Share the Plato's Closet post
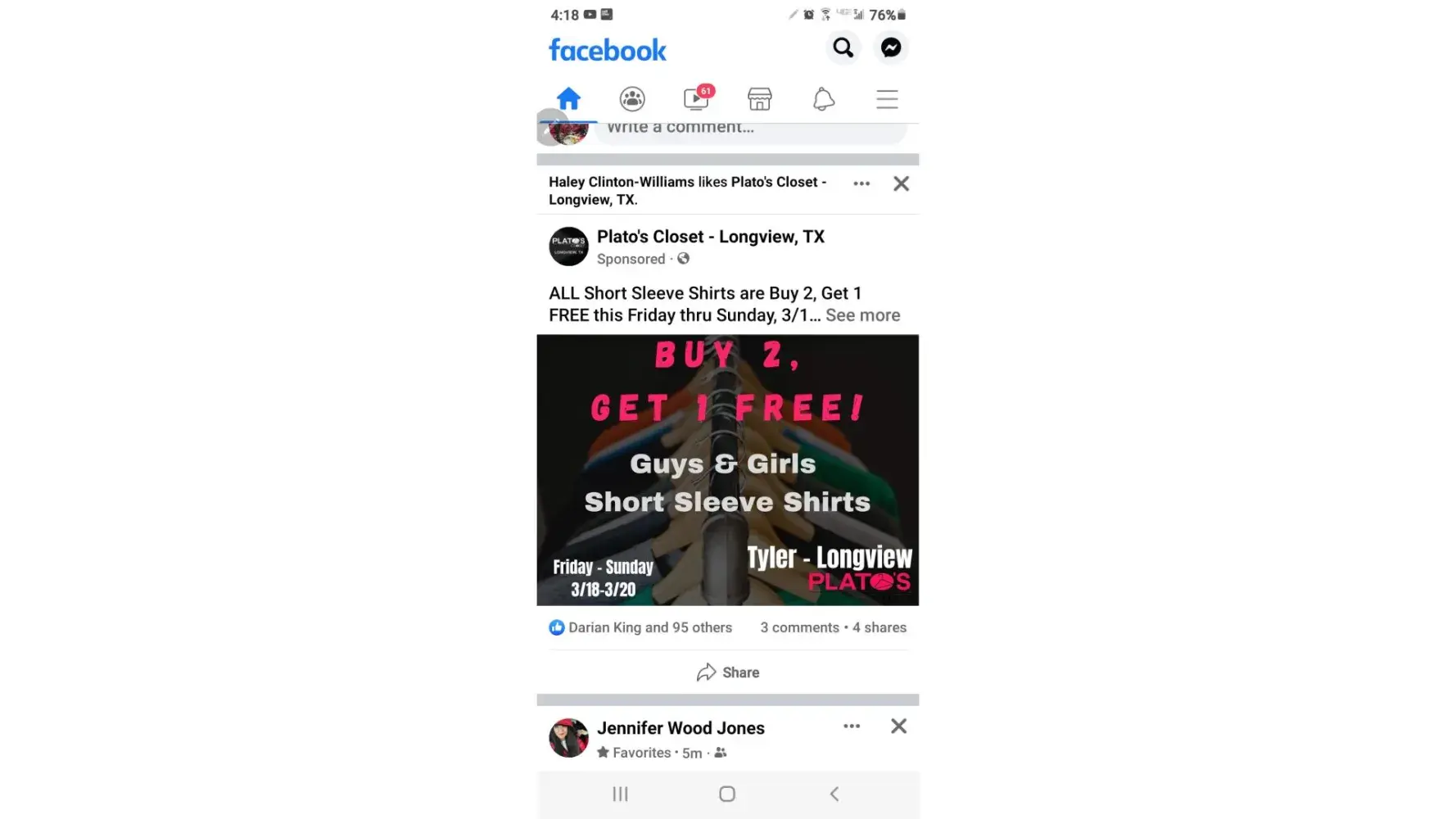Screen dimensions: 1456x819 (728, 672)
